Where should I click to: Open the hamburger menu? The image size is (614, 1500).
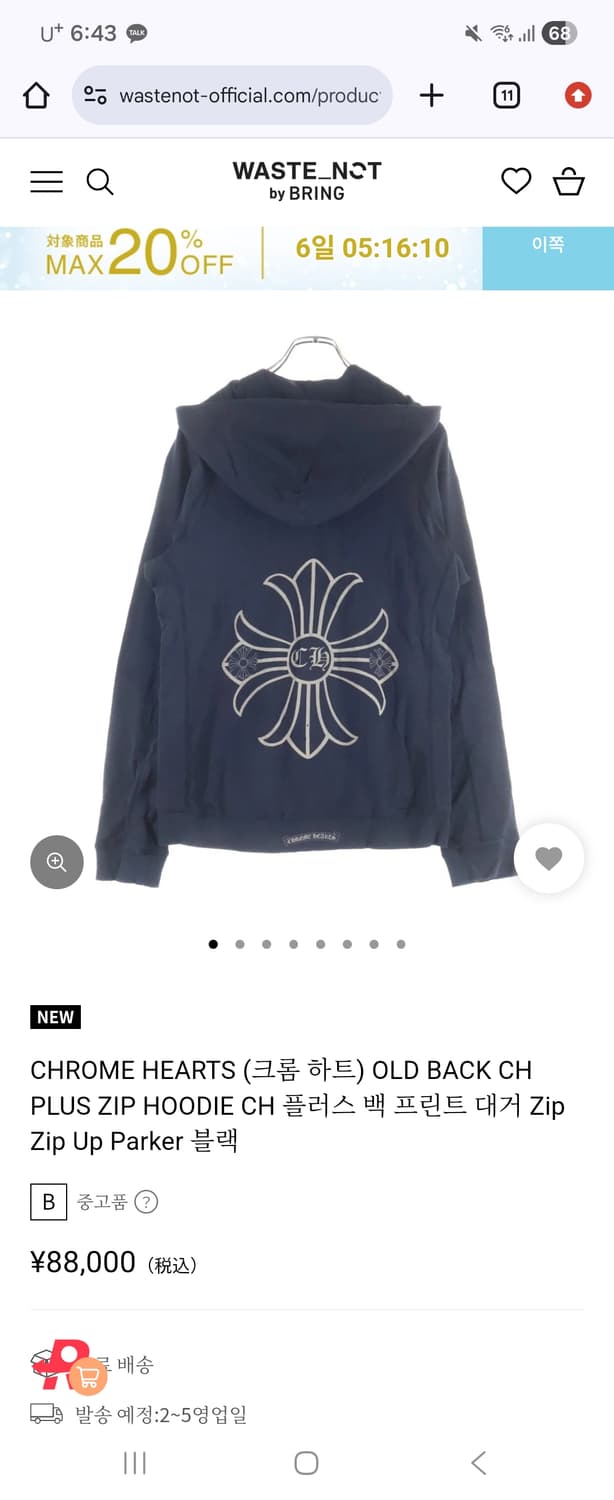click(x=46, y=181)
